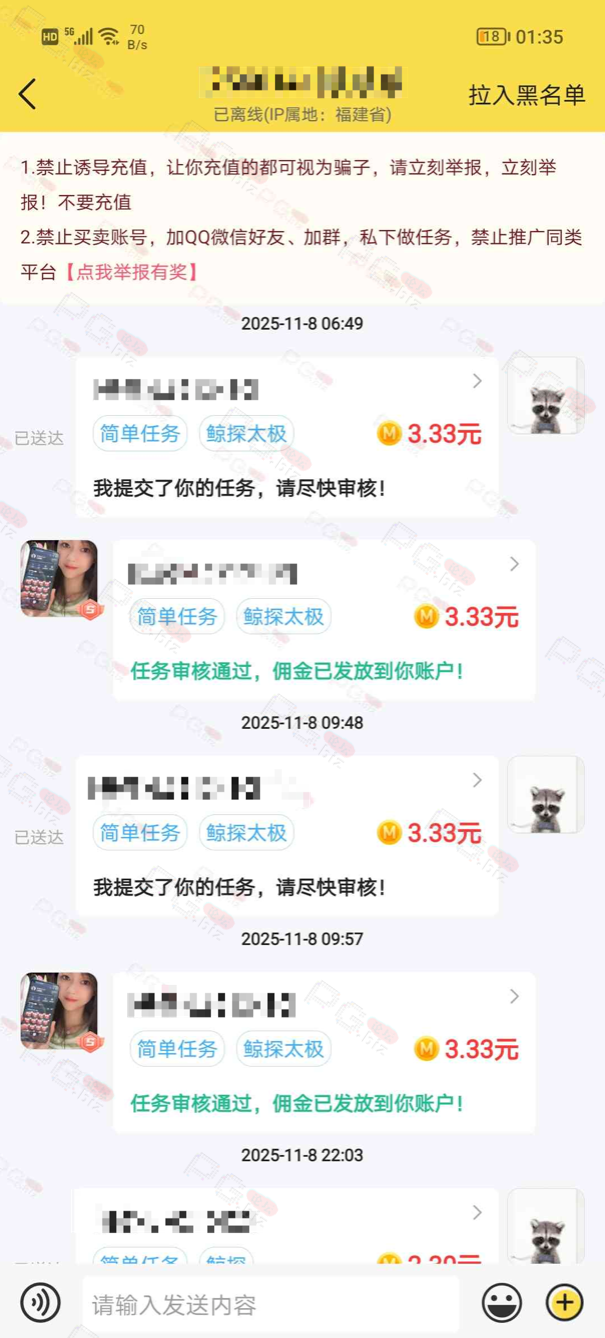Open the raccoon avatar at 06:49
Screen dimensions: 605x1338
pyautogui.click(x=545, y=396)
